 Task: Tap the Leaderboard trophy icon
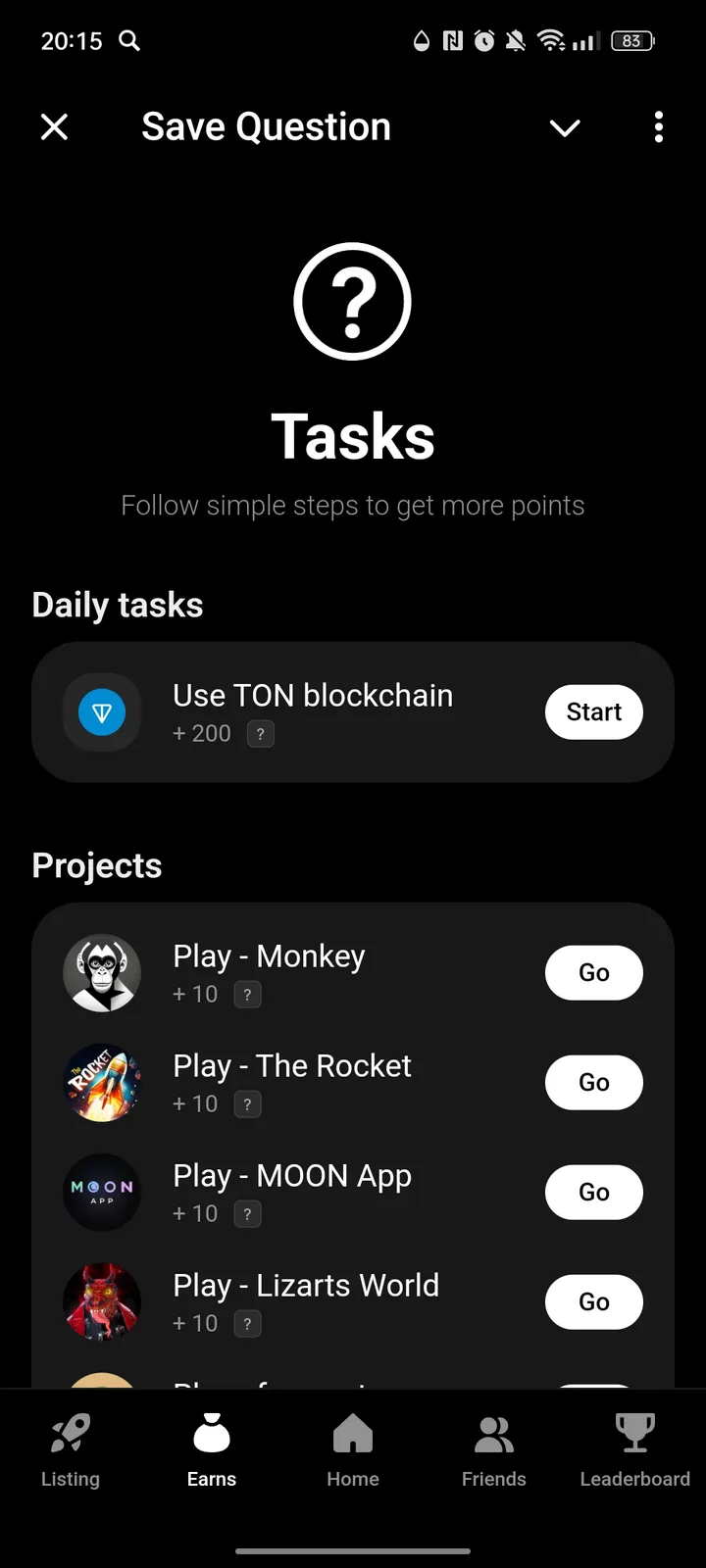tap(634, 1434)
